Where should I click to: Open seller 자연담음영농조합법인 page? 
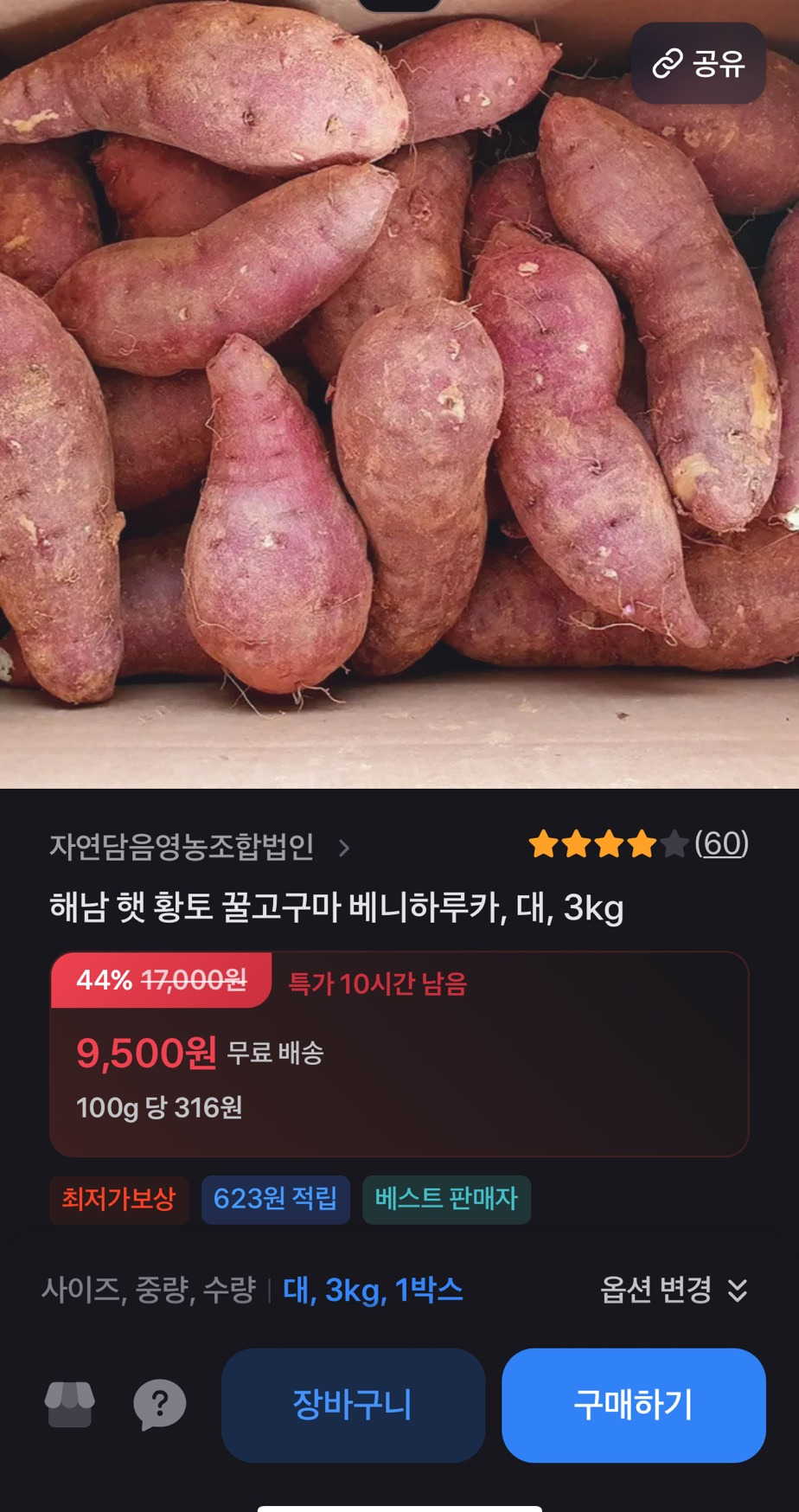[x=200, y=847]
